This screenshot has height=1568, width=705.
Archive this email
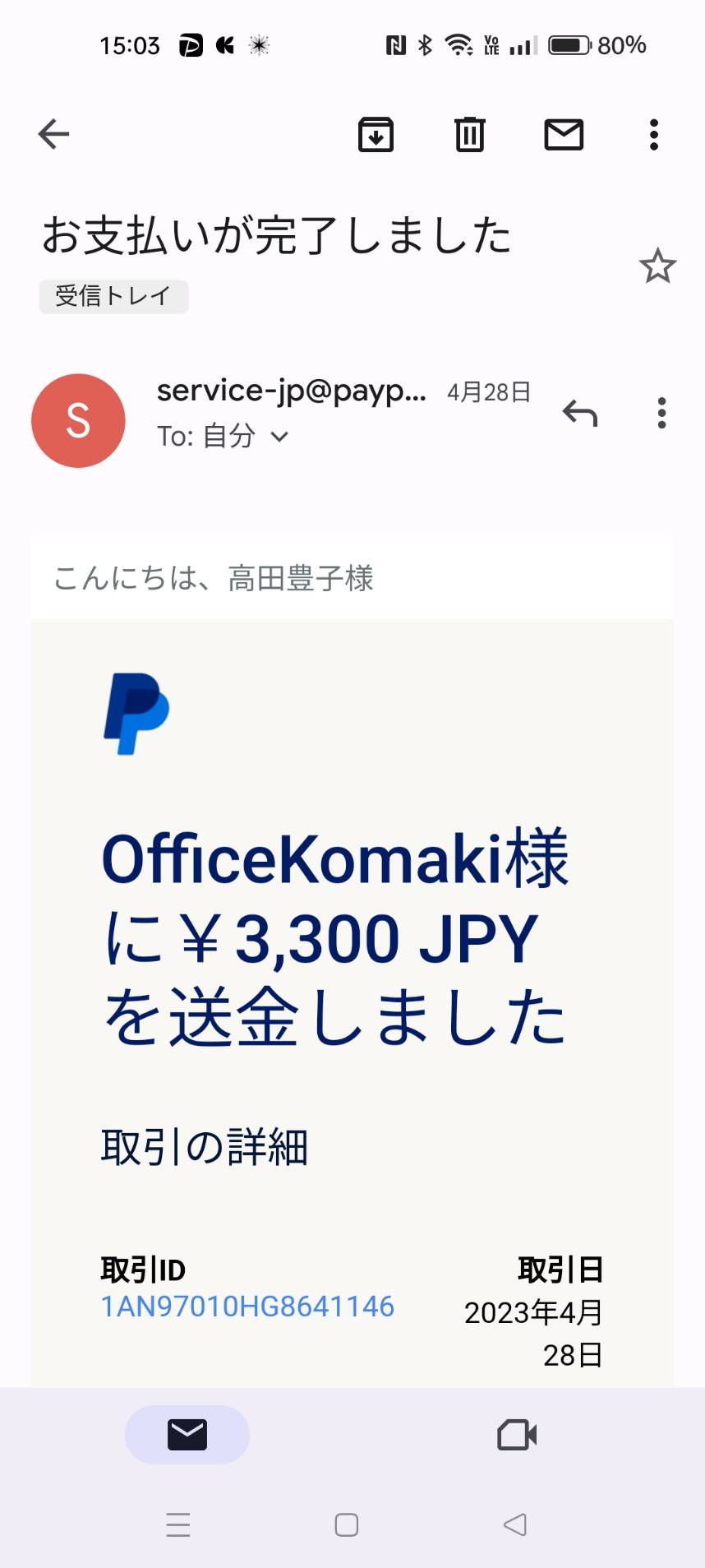(376, 134)
